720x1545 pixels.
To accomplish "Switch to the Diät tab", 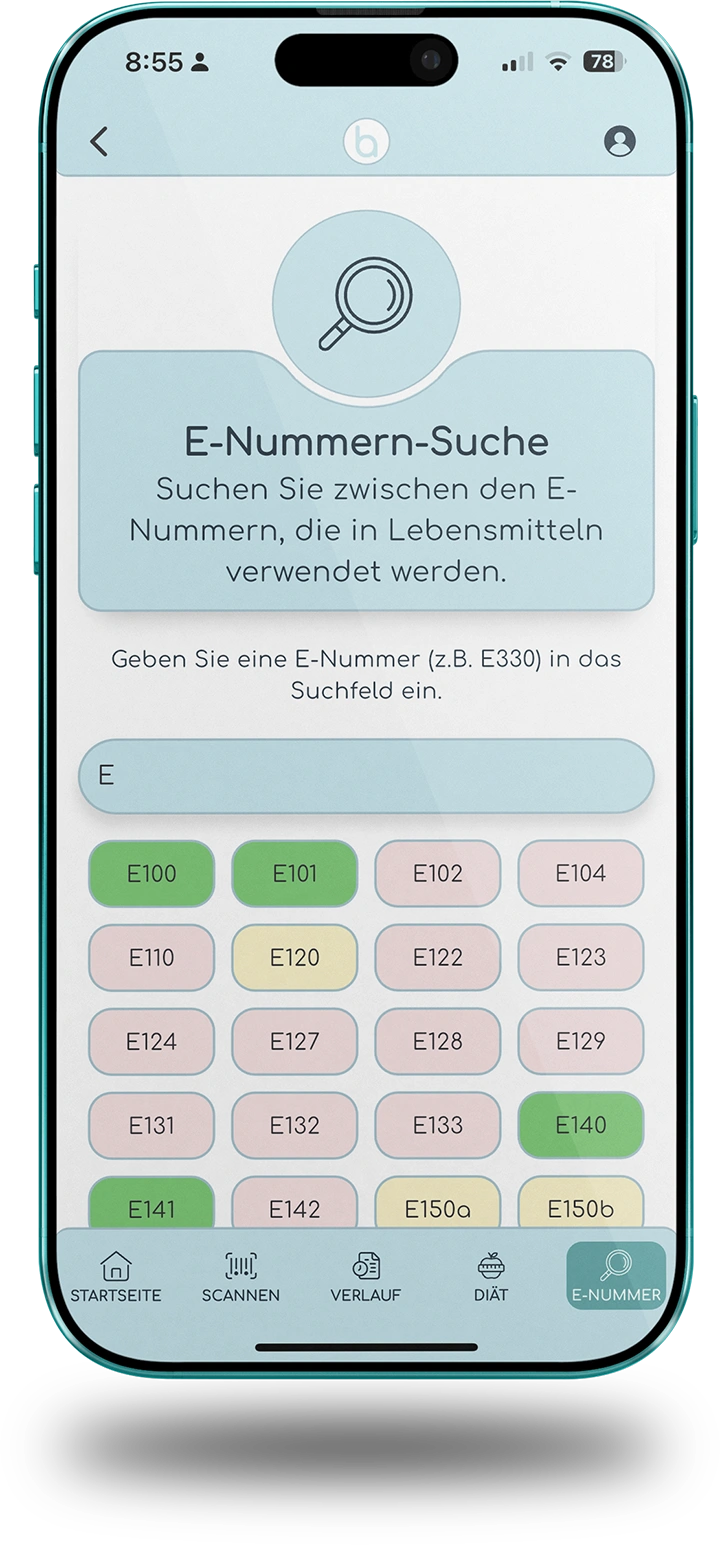I will click(491, 1277).
